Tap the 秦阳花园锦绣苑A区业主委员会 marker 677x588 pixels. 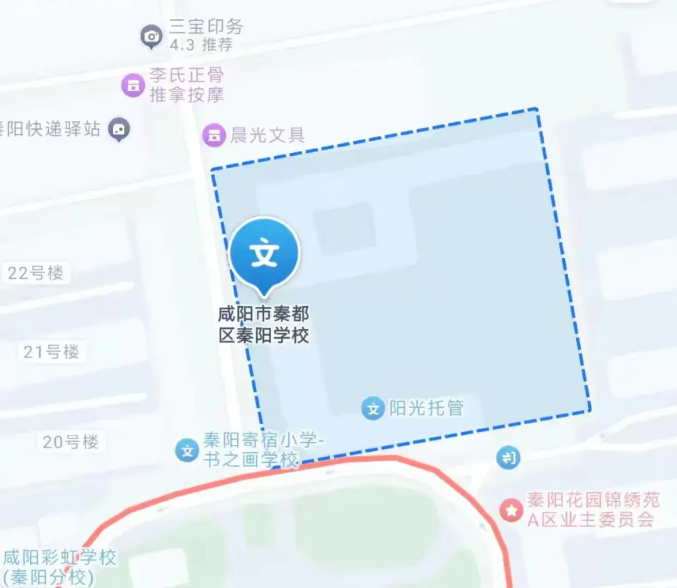(x=511, y=509)
